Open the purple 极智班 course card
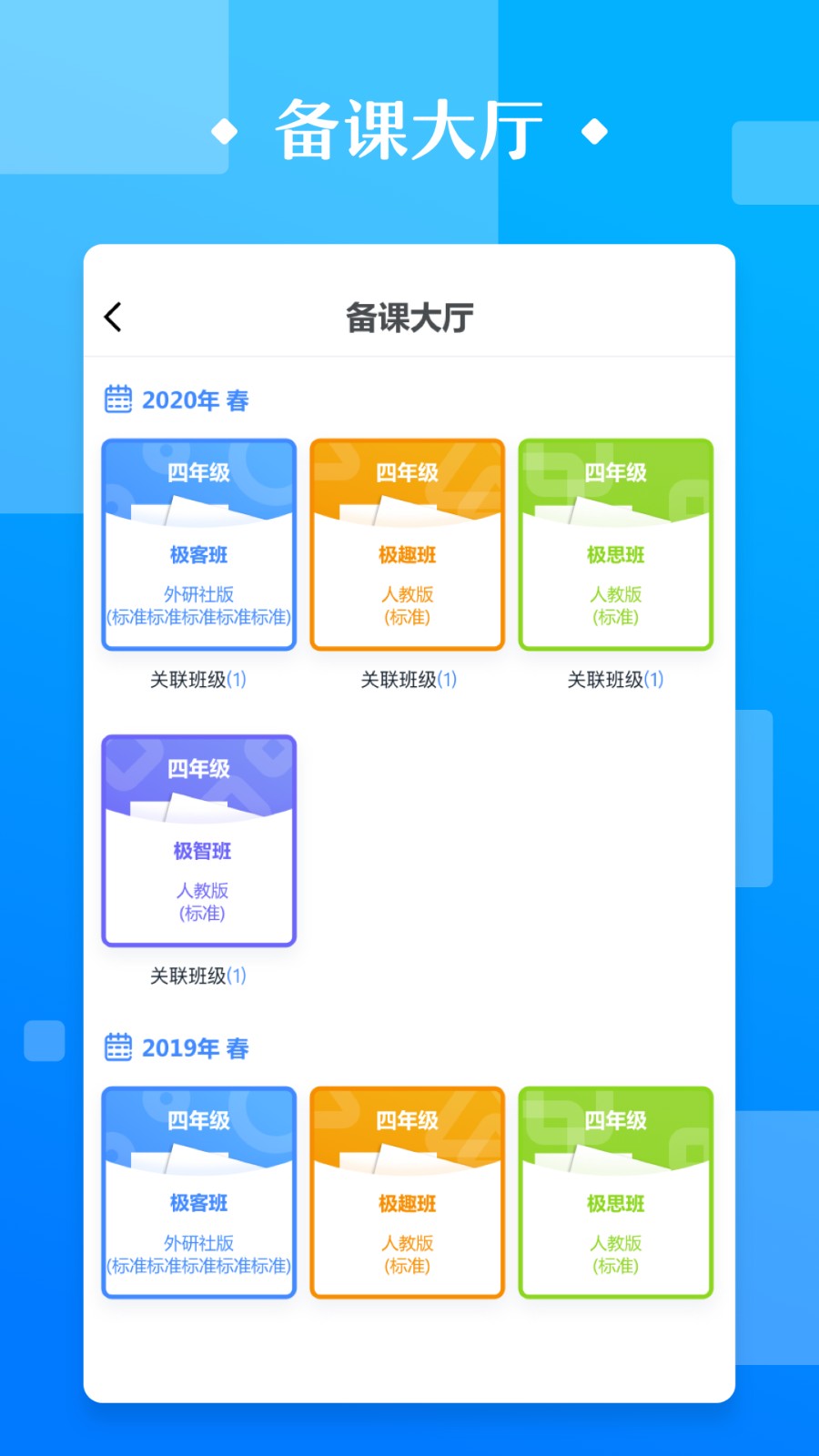 [x=198, y=840]
